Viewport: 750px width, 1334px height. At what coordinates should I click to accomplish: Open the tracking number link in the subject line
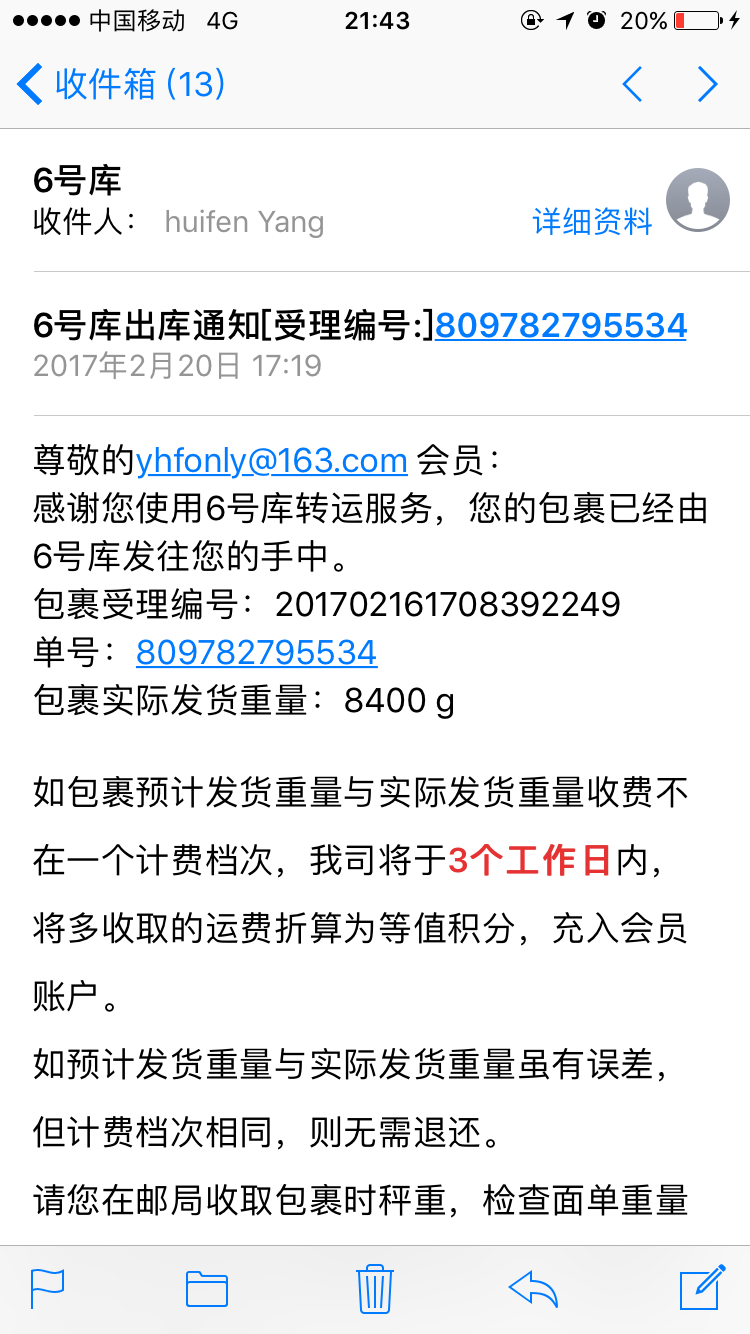click(x=561, y=325)
